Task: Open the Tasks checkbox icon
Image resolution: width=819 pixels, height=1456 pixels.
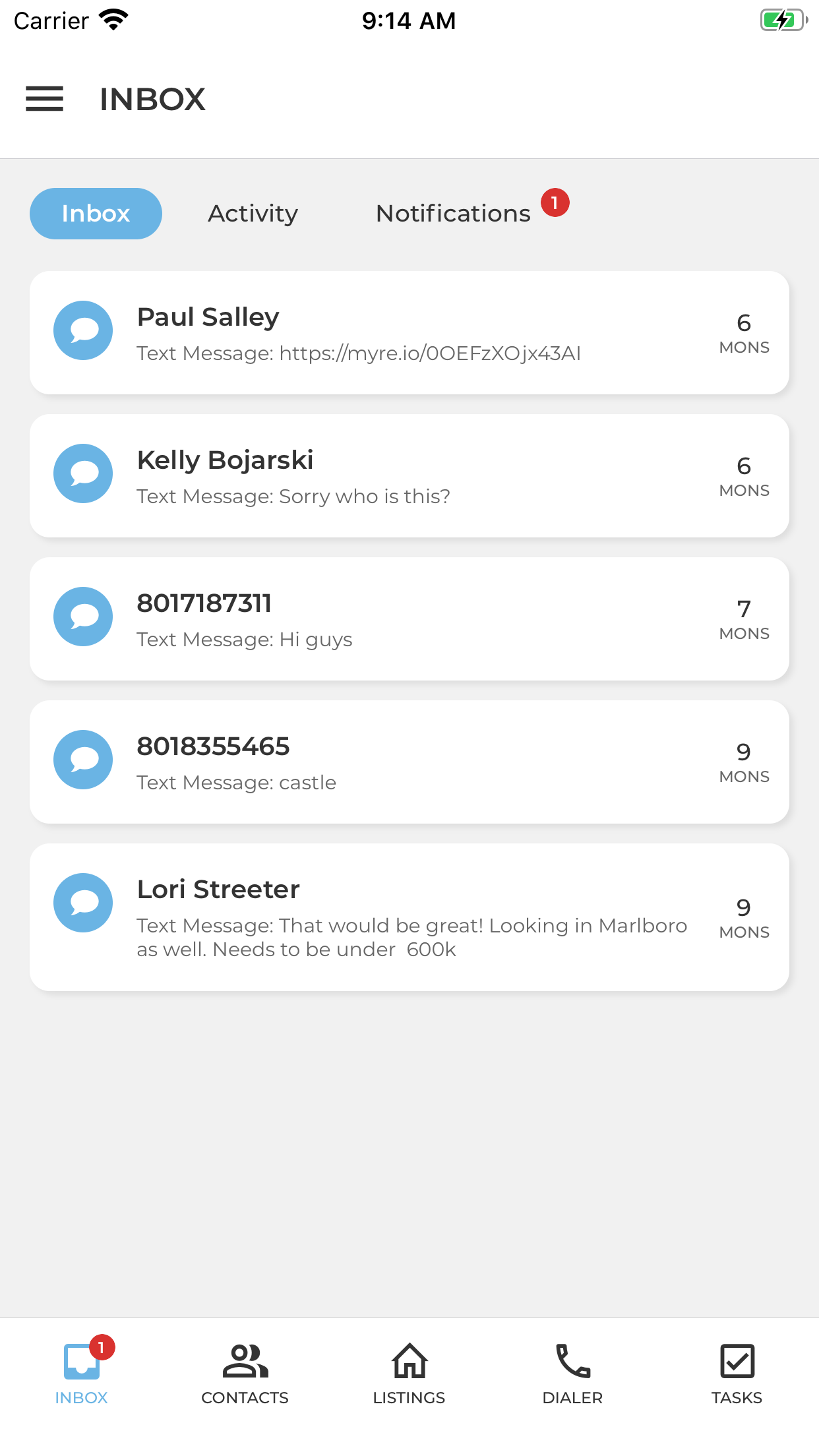Action: tap(737, 1360)
